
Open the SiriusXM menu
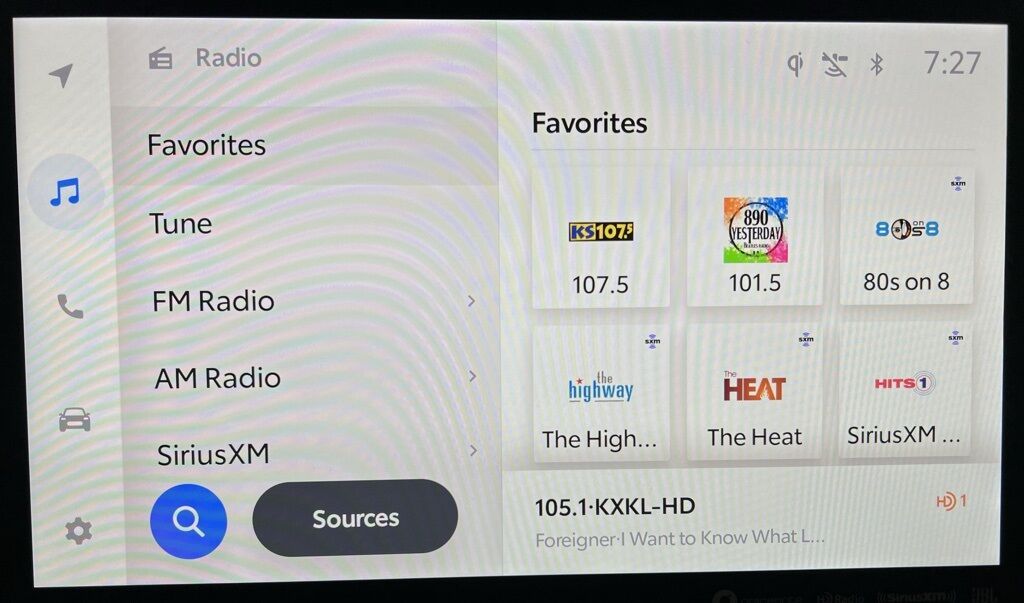310,454
